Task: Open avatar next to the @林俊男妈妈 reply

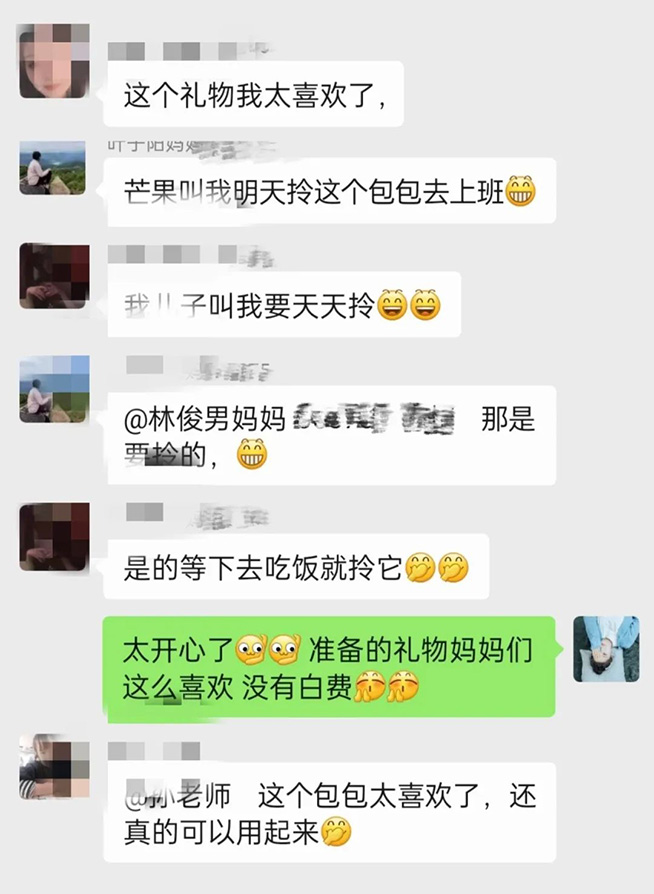Action: pos(54,389)
